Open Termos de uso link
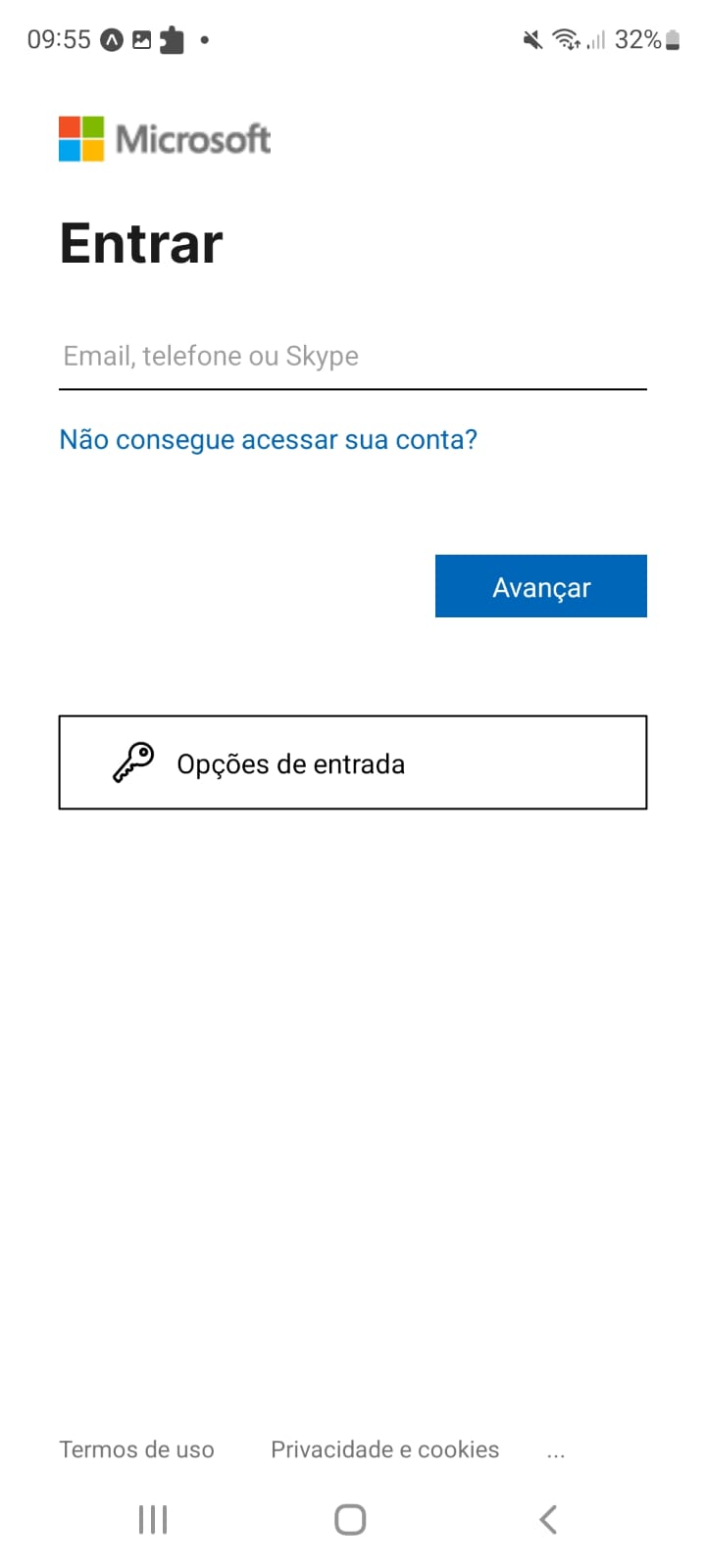This screenshot has height=1568, width=706. (x=136, y=1449)
